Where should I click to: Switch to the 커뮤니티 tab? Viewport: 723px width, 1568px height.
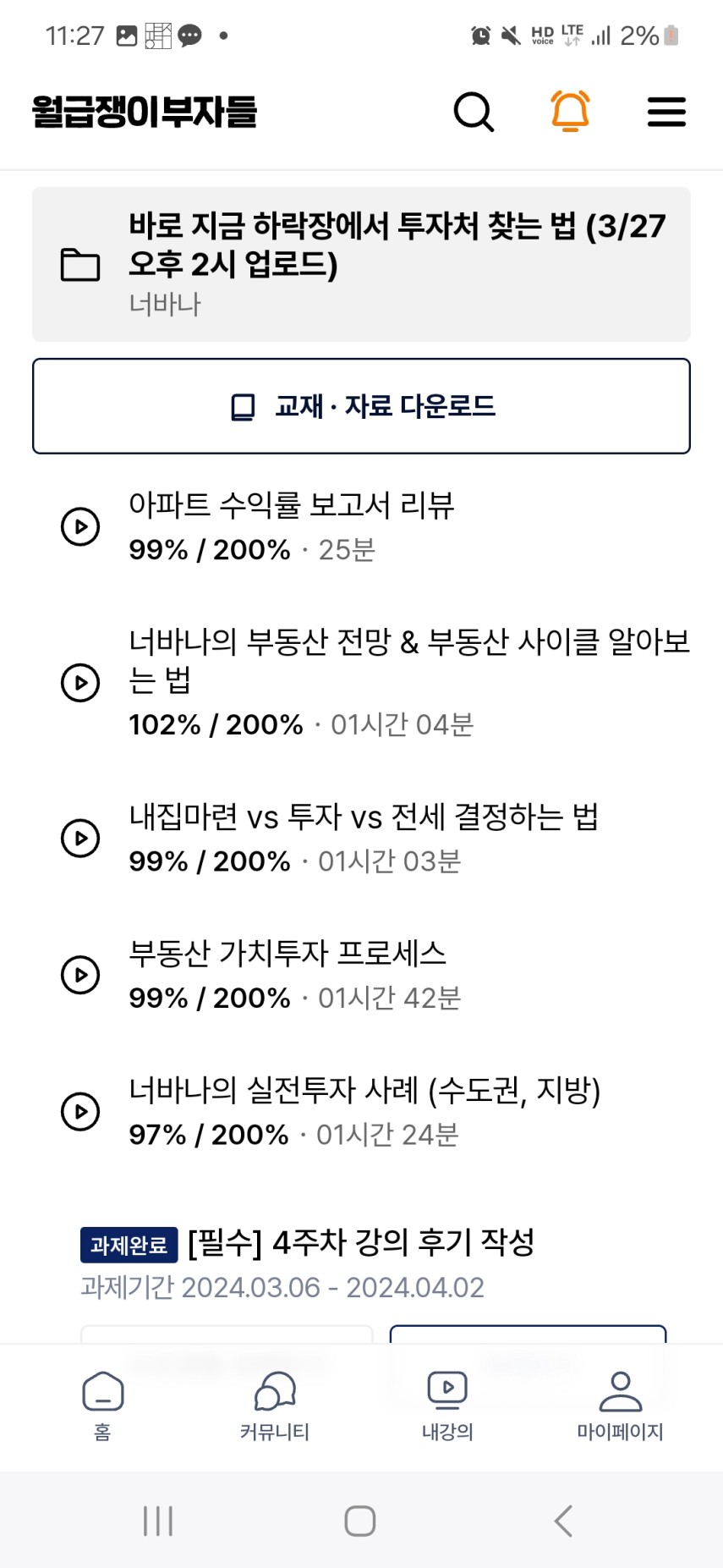275,1406
